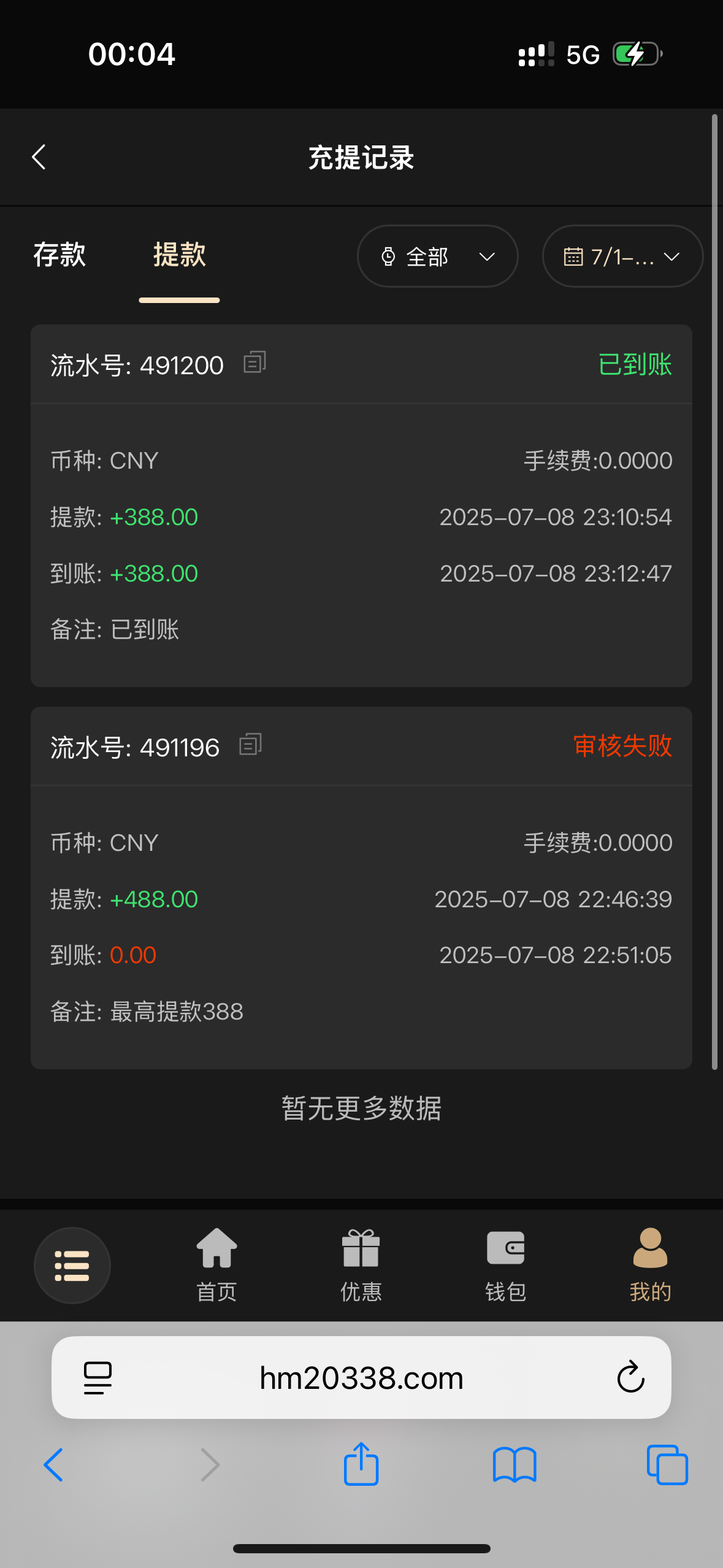Viewport: 723px width, 1568px height.
Task: Share this page from Safari toolbar
Action: tap(361, 1464)
